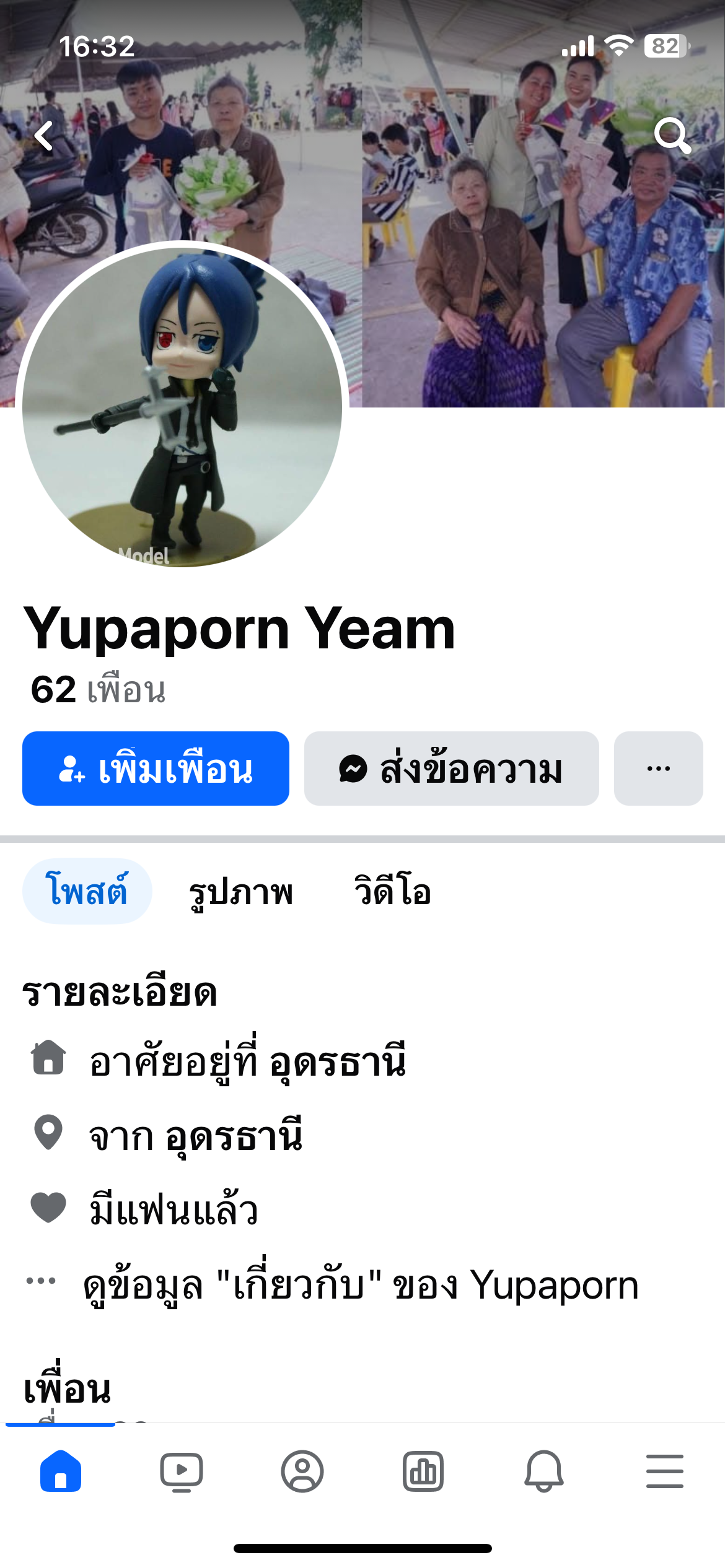Open the current city อุดรธานี link
Screen dimensions: 725x1568
click(338, 1061)
